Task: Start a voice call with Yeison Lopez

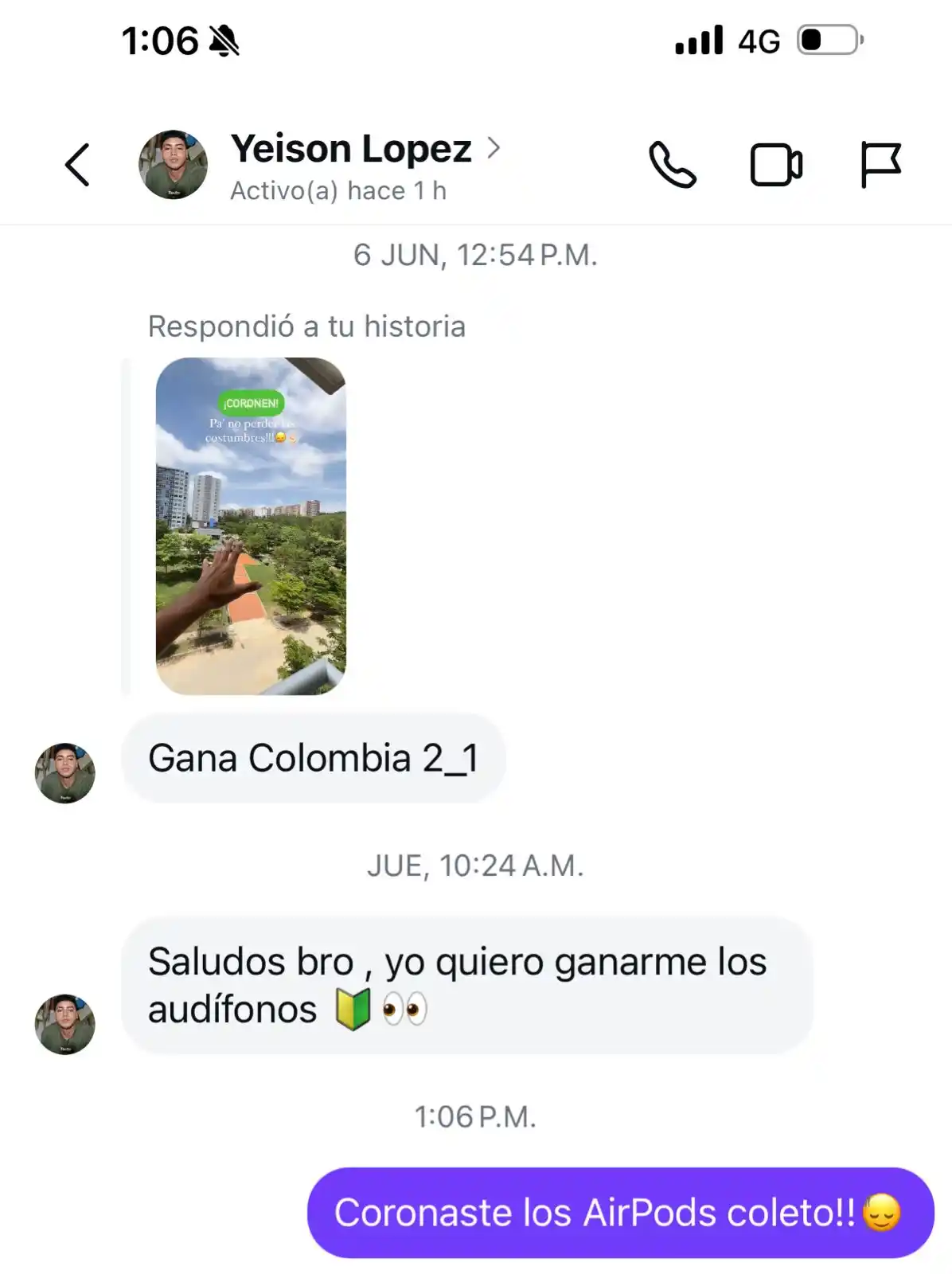Action: (x=673, y=166)
